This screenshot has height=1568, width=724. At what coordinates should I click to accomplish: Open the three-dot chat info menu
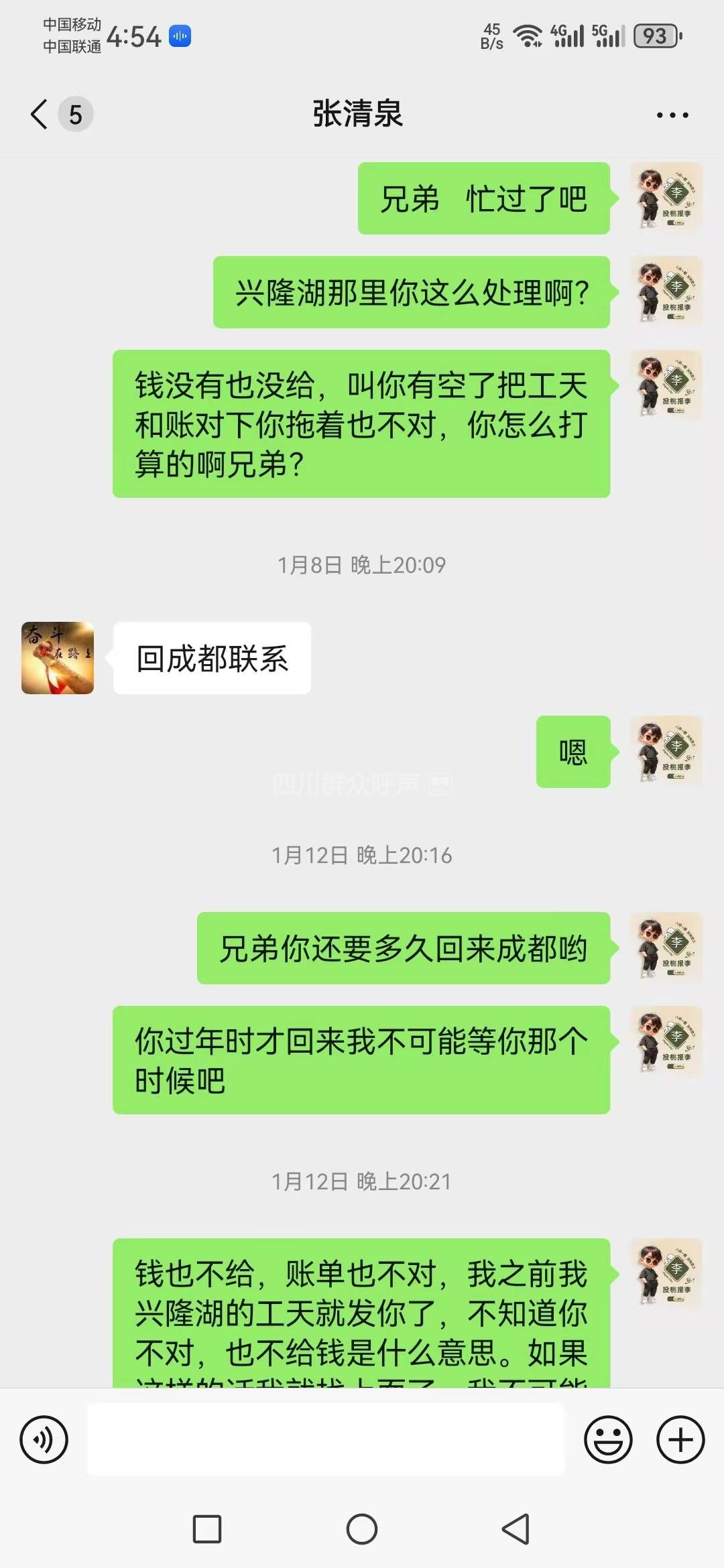point(672,115)
